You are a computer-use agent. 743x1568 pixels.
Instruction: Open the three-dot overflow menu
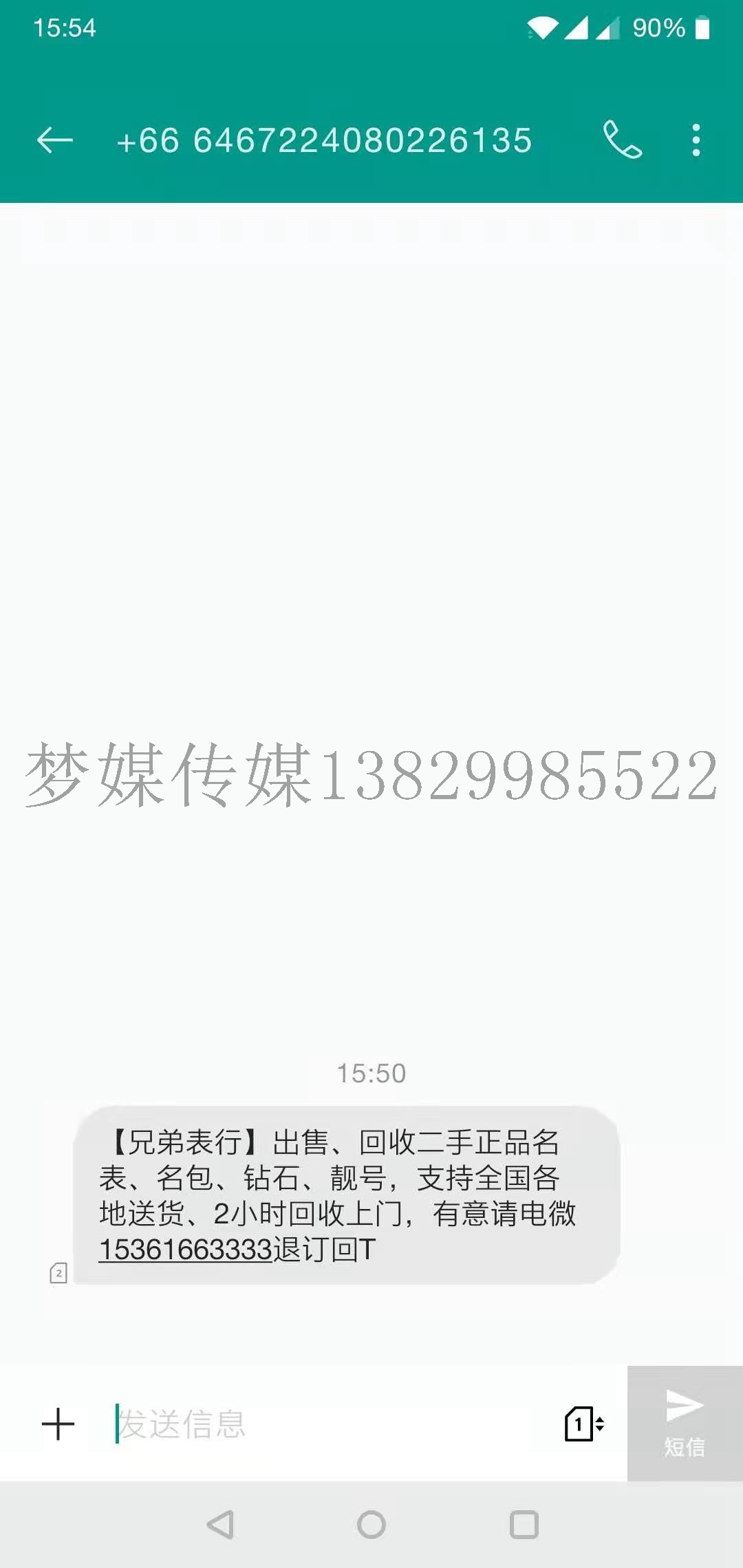(x=696, y=140)
